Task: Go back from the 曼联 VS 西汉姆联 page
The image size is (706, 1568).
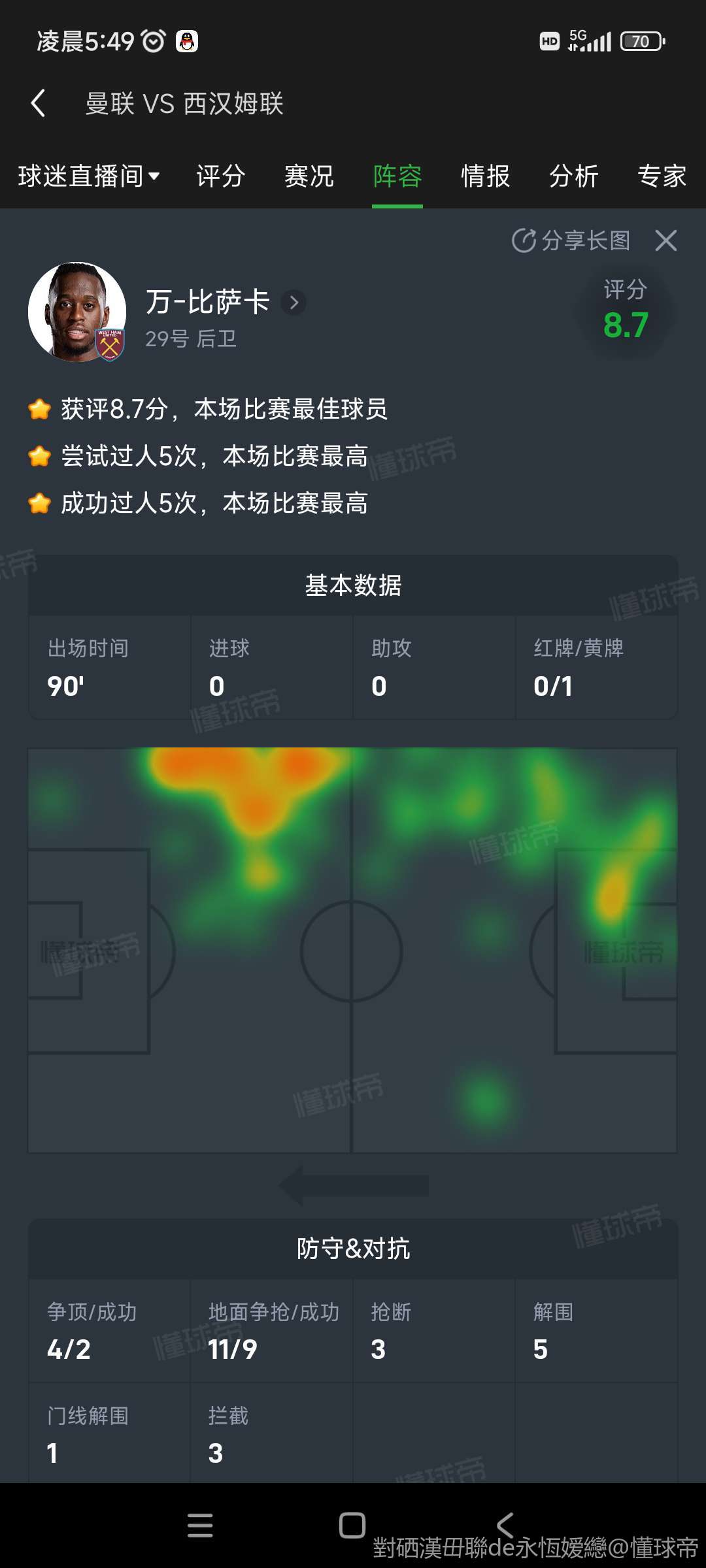Action: 38,103
